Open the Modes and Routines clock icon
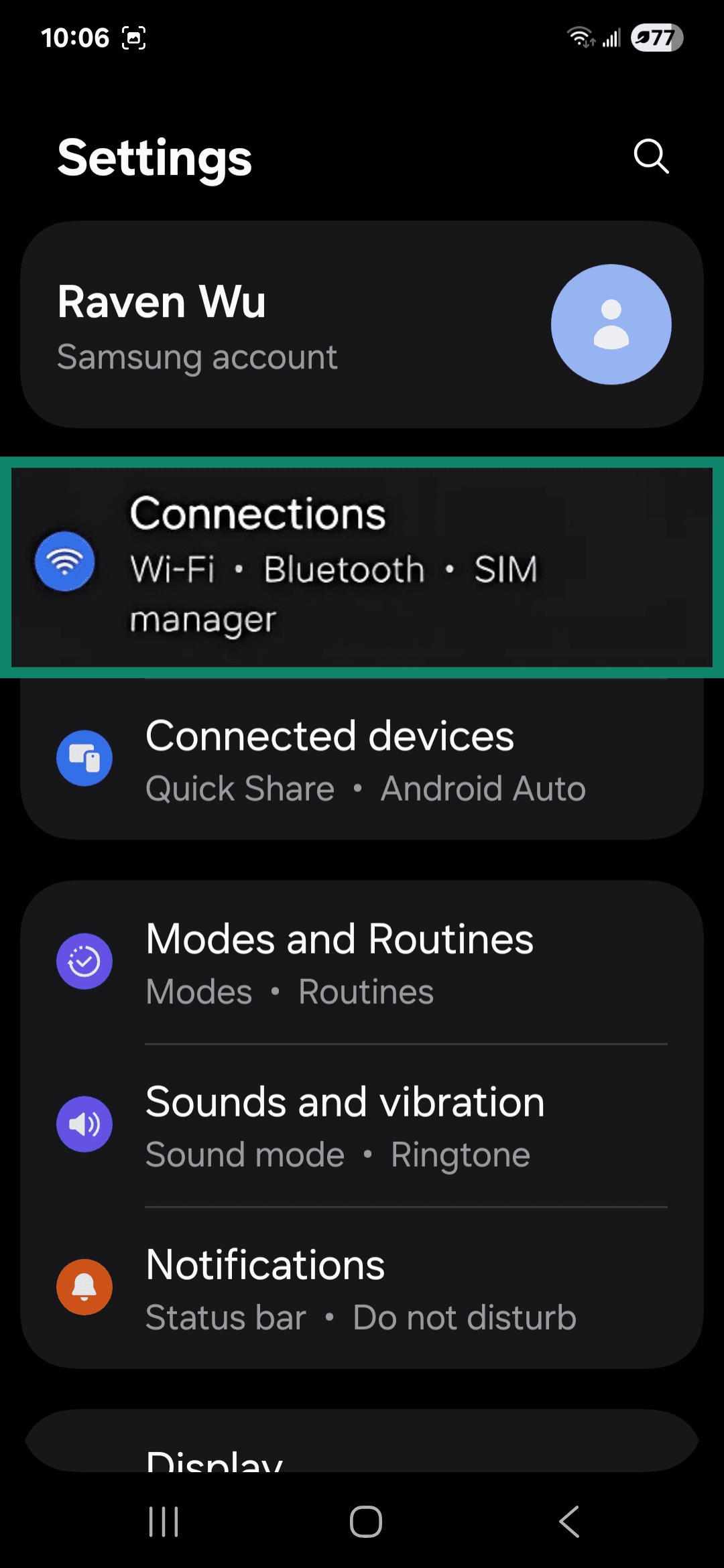 tap(84, 961)
